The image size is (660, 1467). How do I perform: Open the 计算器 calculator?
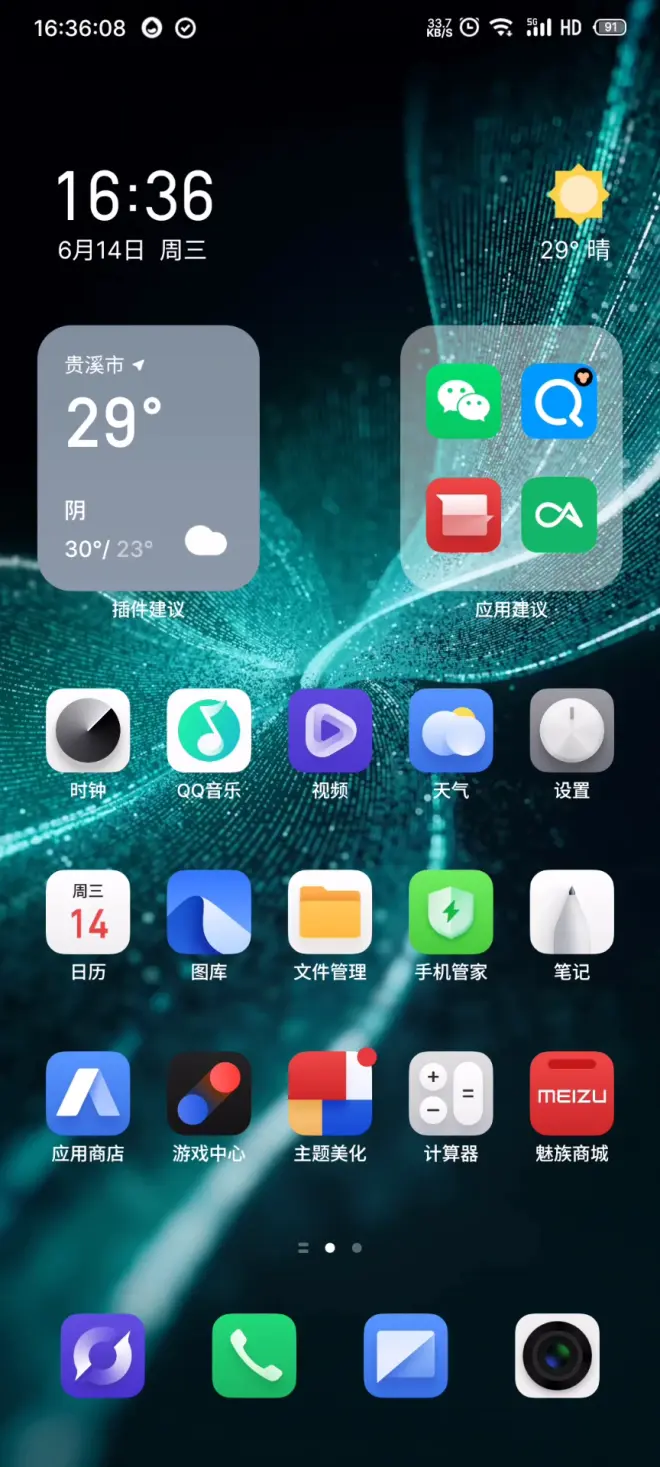click(x=451, y=1093)
